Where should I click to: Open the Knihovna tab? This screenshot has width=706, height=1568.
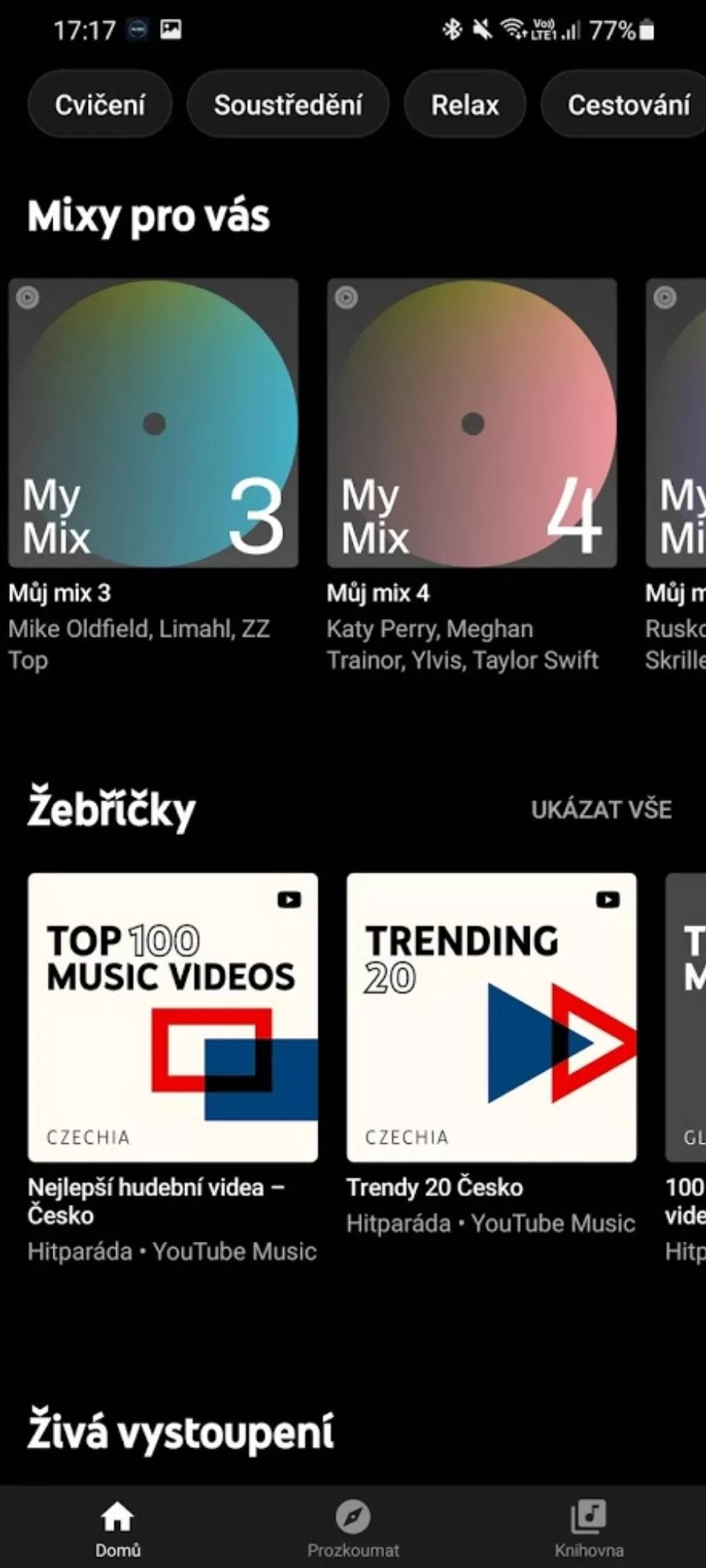588,1527
